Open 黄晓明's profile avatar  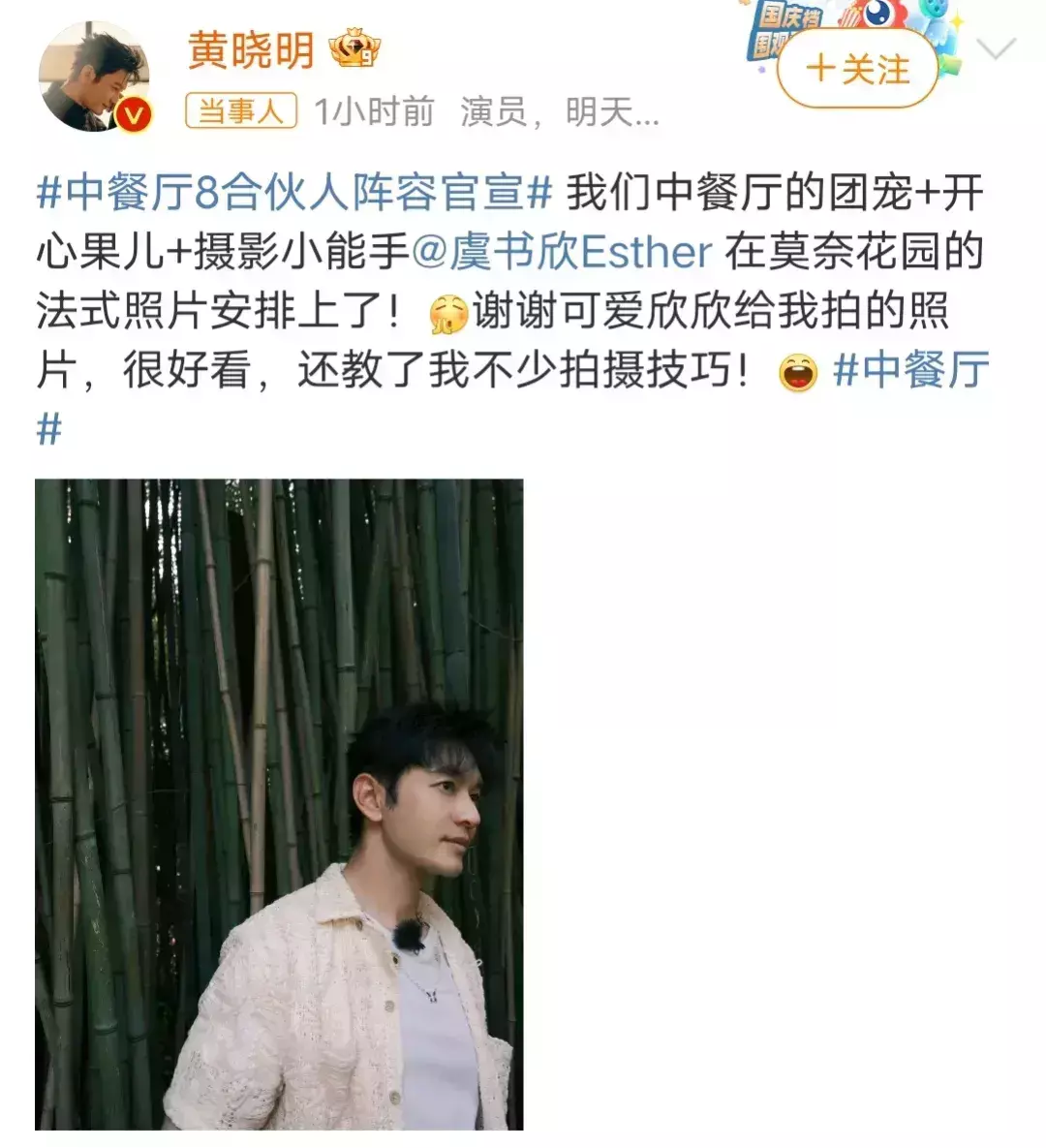pyautogui.click(x=94, y=76)
